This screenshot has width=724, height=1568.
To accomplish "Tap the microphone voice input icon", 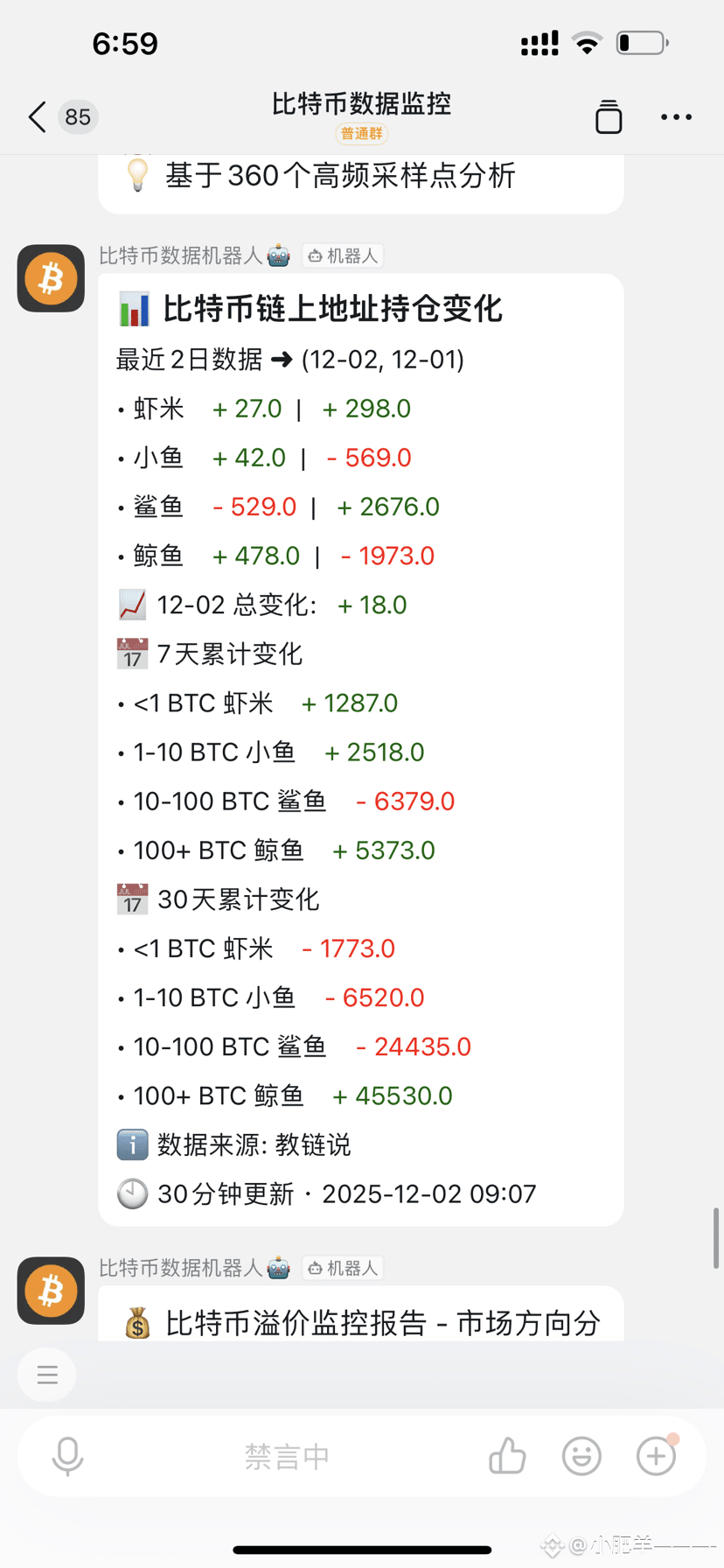I will [67, 1456].
